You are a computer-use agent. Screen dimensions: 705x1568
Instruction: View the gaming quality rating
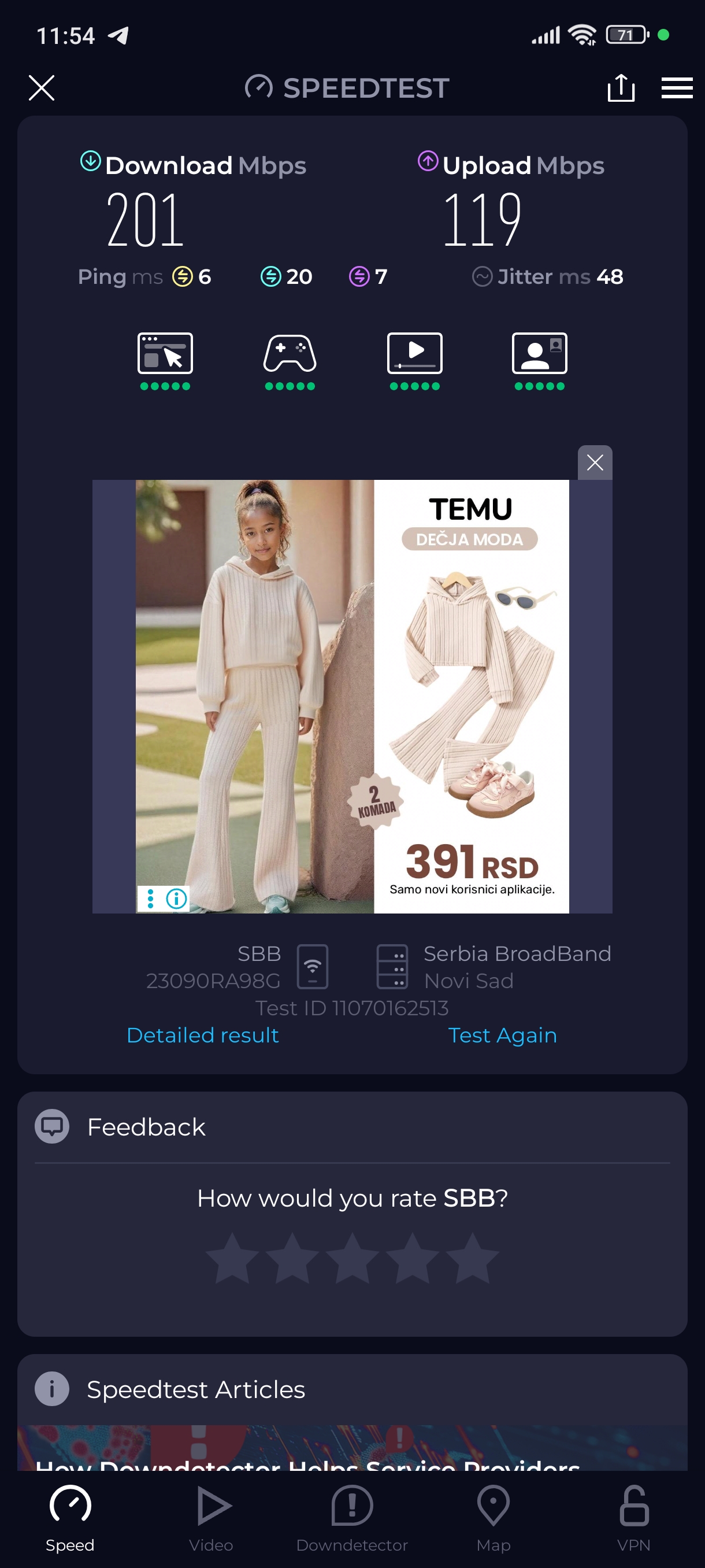point(290,360)
